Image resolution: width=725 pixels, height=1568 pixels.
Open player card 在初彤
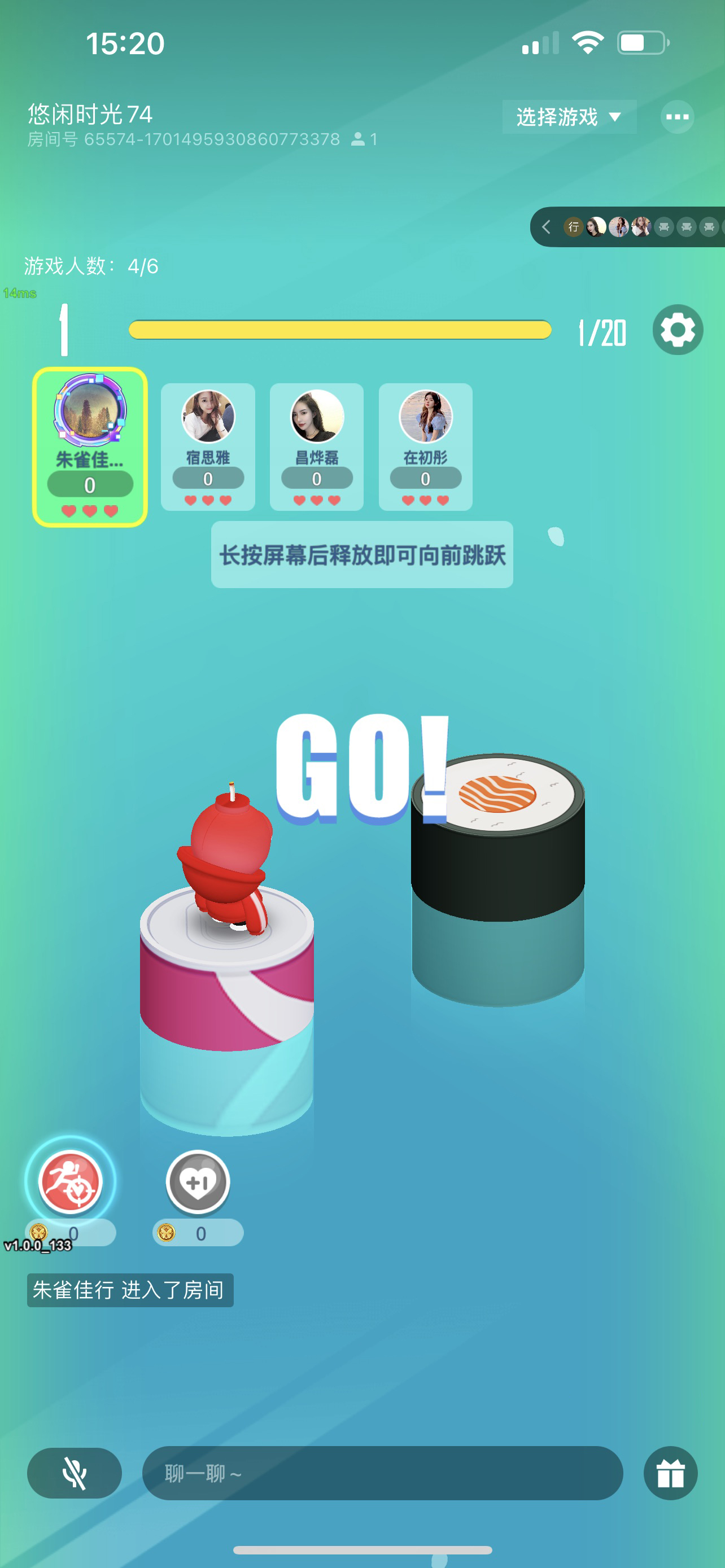click(425, 447)
